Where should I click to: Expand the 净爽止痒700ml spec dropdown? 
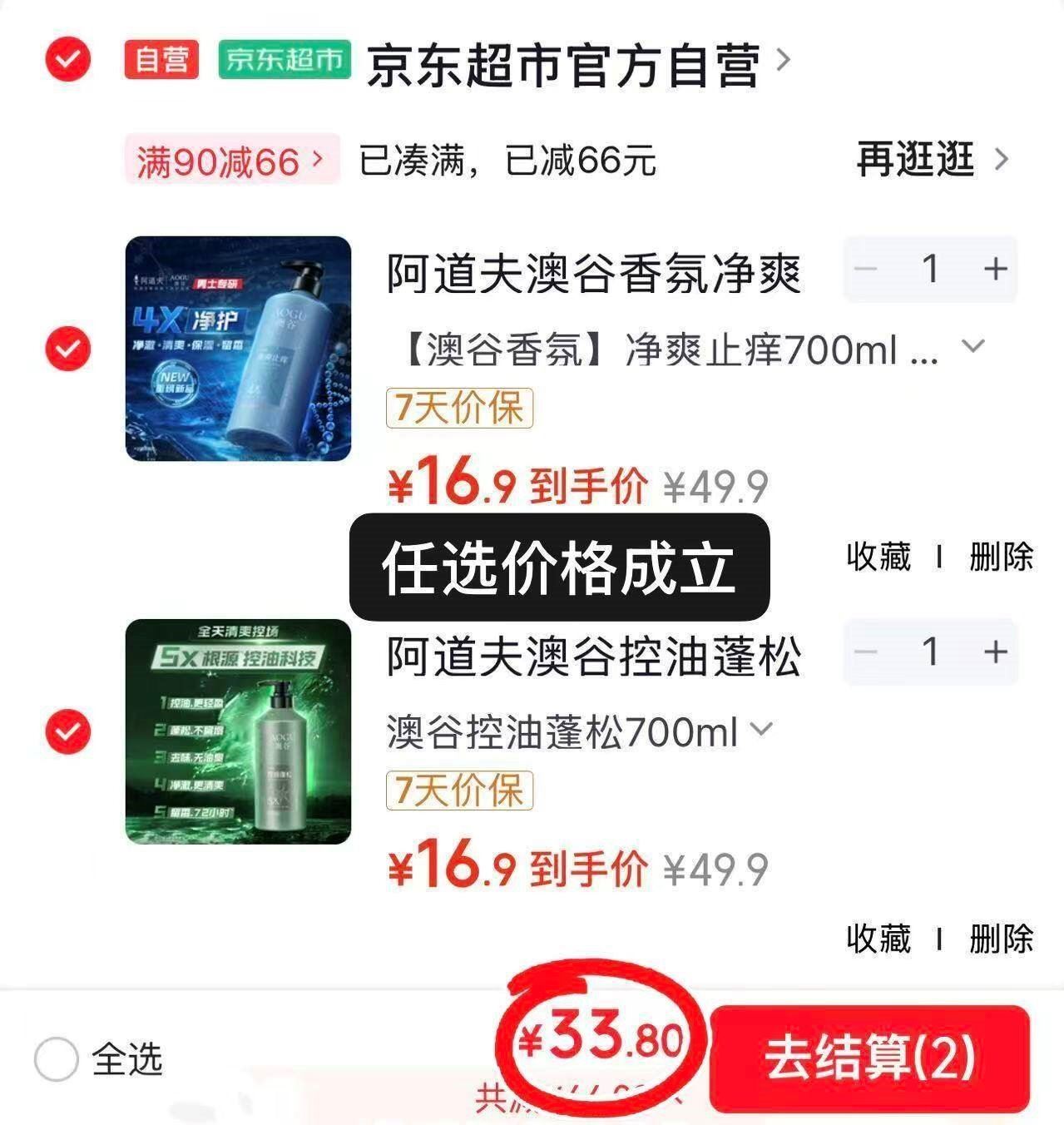click(x=972, y=346)
